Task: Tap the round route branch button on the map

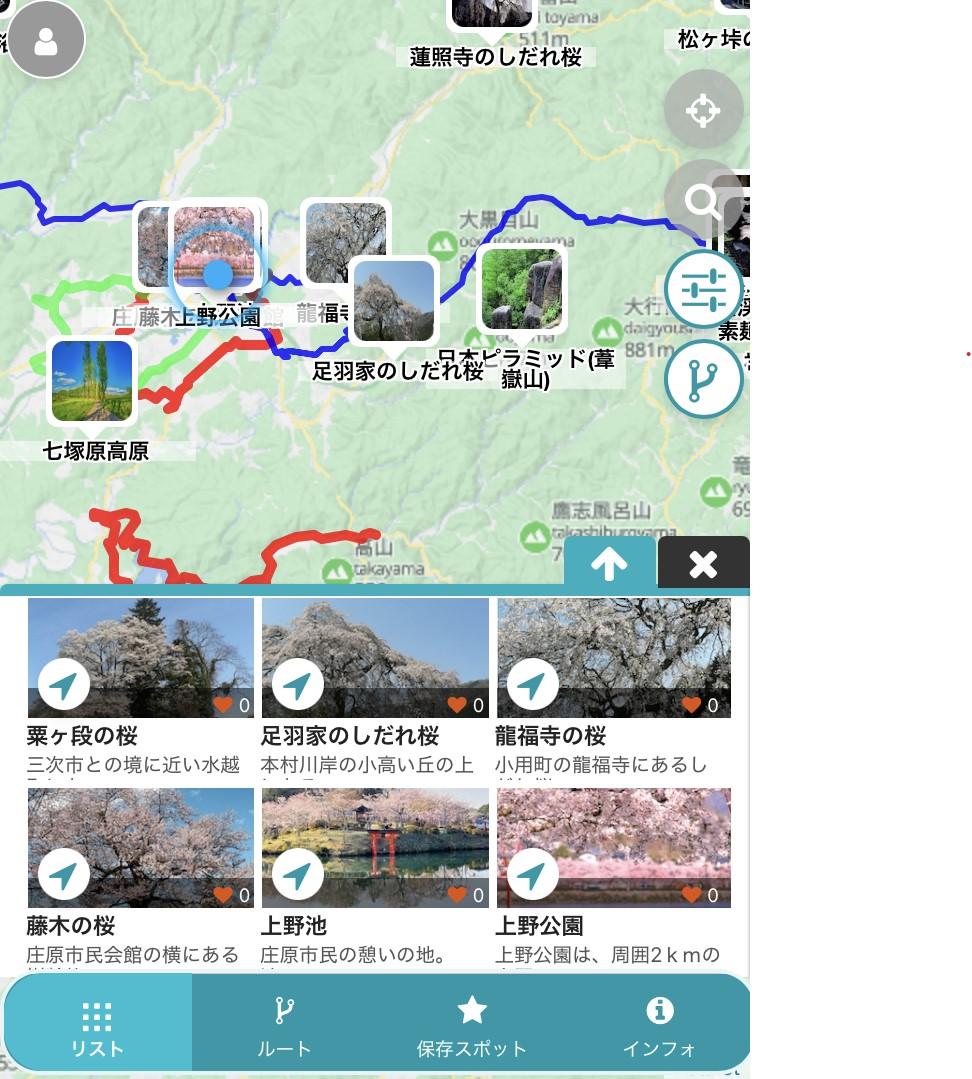Action: (703, 379)
